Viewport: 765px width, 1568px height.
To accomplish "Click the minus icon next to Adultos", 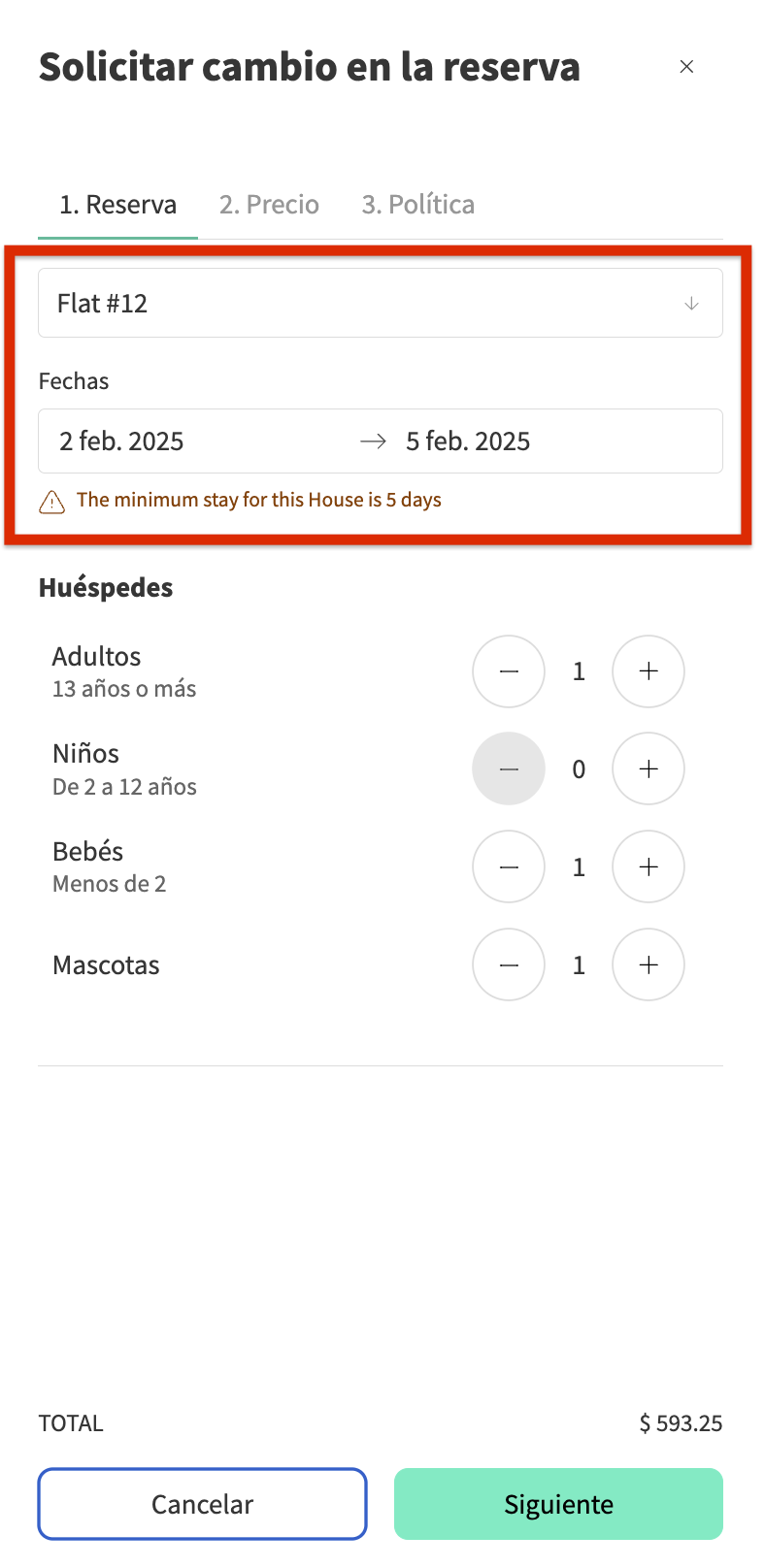I will [x=509, y=671].
